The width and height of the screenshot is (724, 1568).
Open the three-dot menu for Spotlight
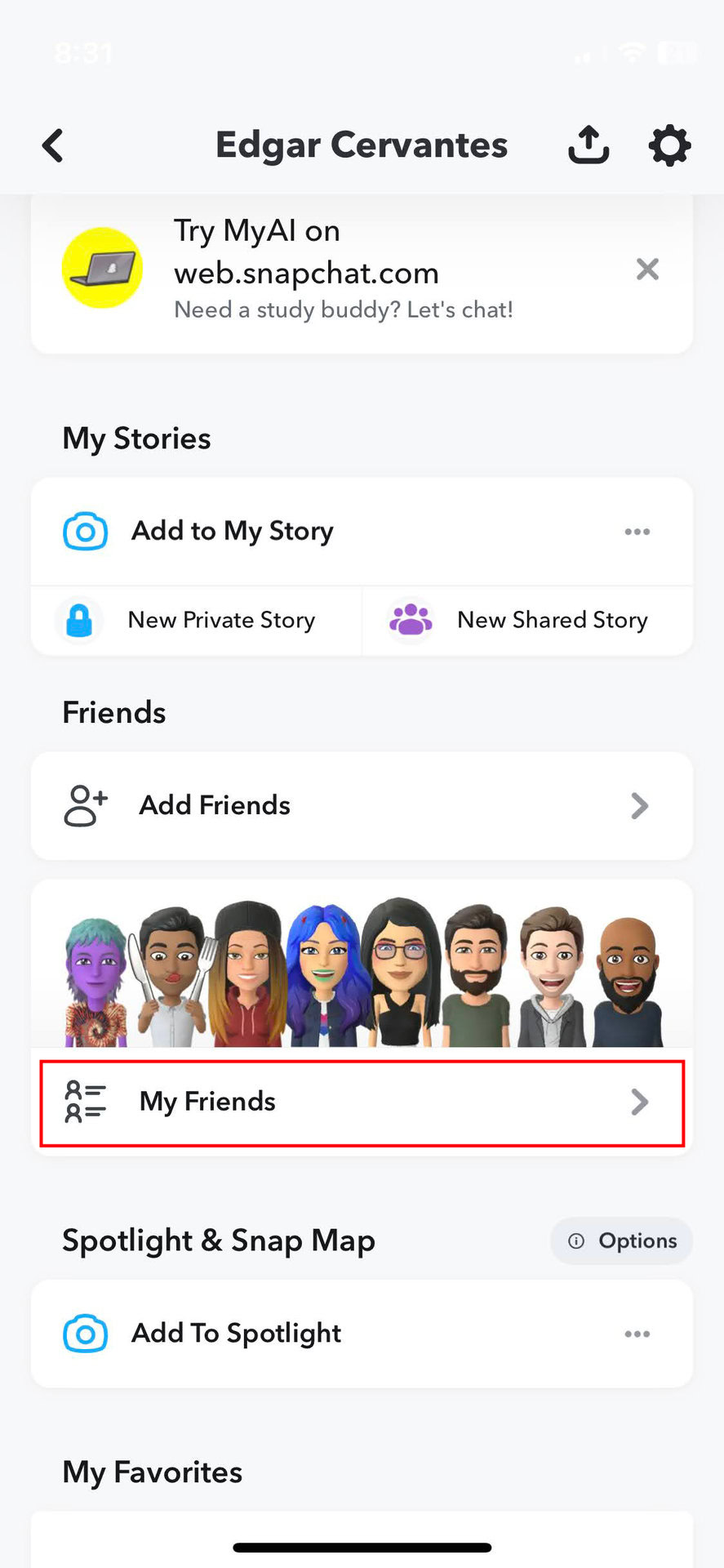(x=637, y=1334)
